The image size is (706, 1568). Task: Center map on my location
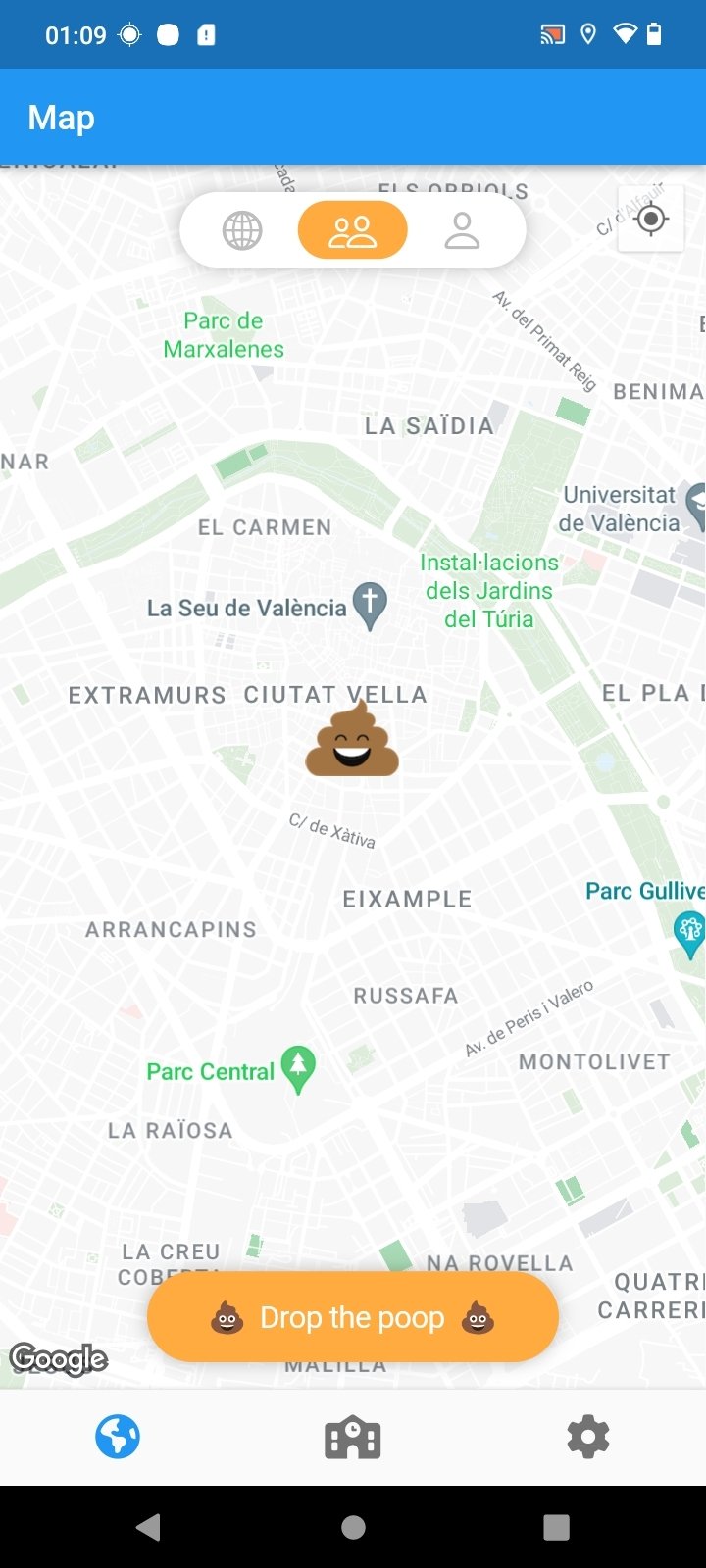pyautogui.click(x=651, y=219)
